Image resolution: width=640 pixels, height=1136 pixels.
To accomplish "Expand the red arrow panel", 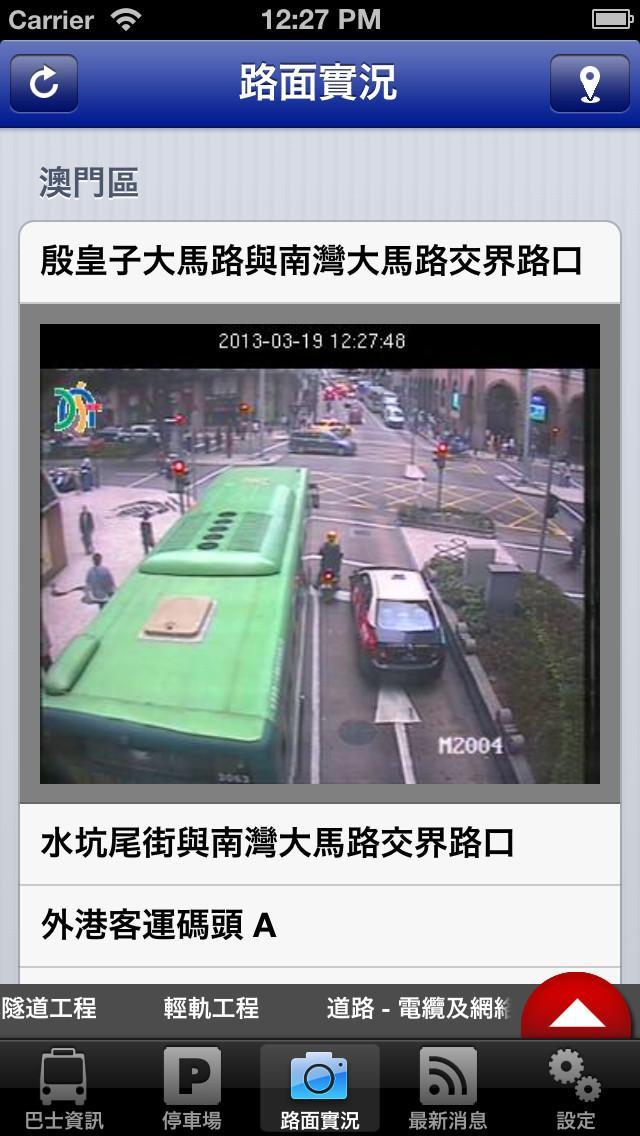I will (578, 1012).
